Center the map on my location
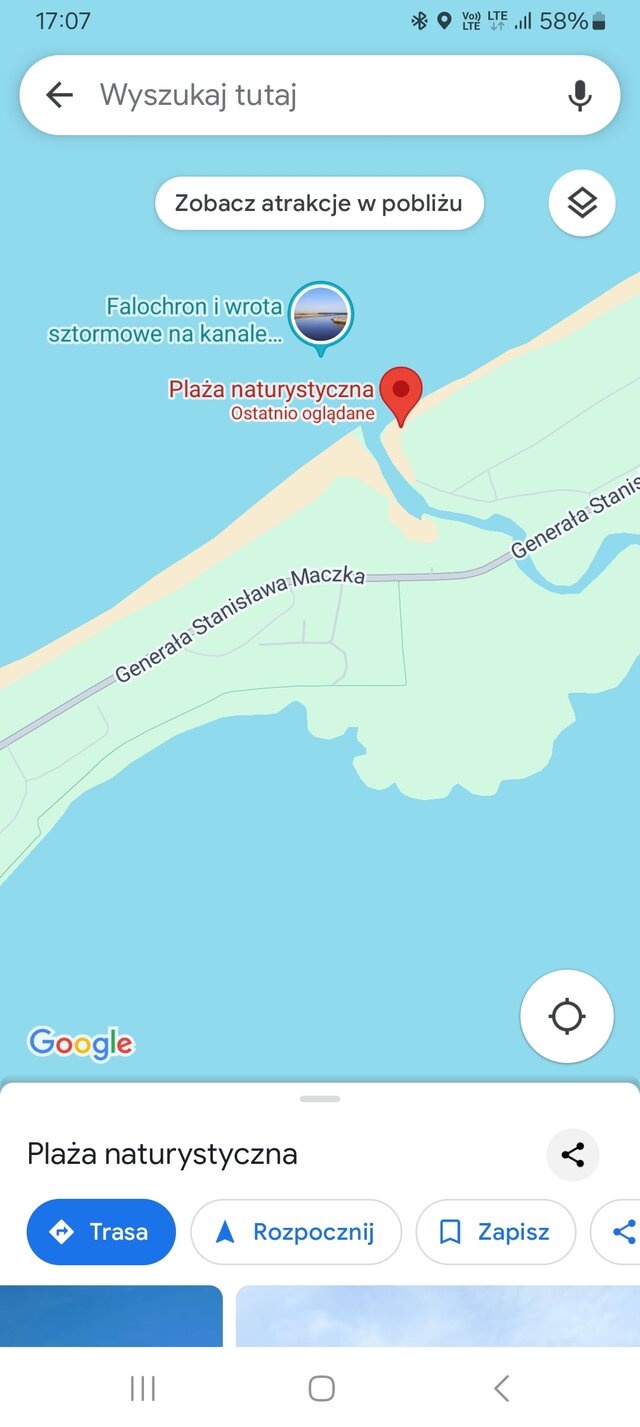Viewport: 640px width, 1427px height. (x=567, y=1016)
